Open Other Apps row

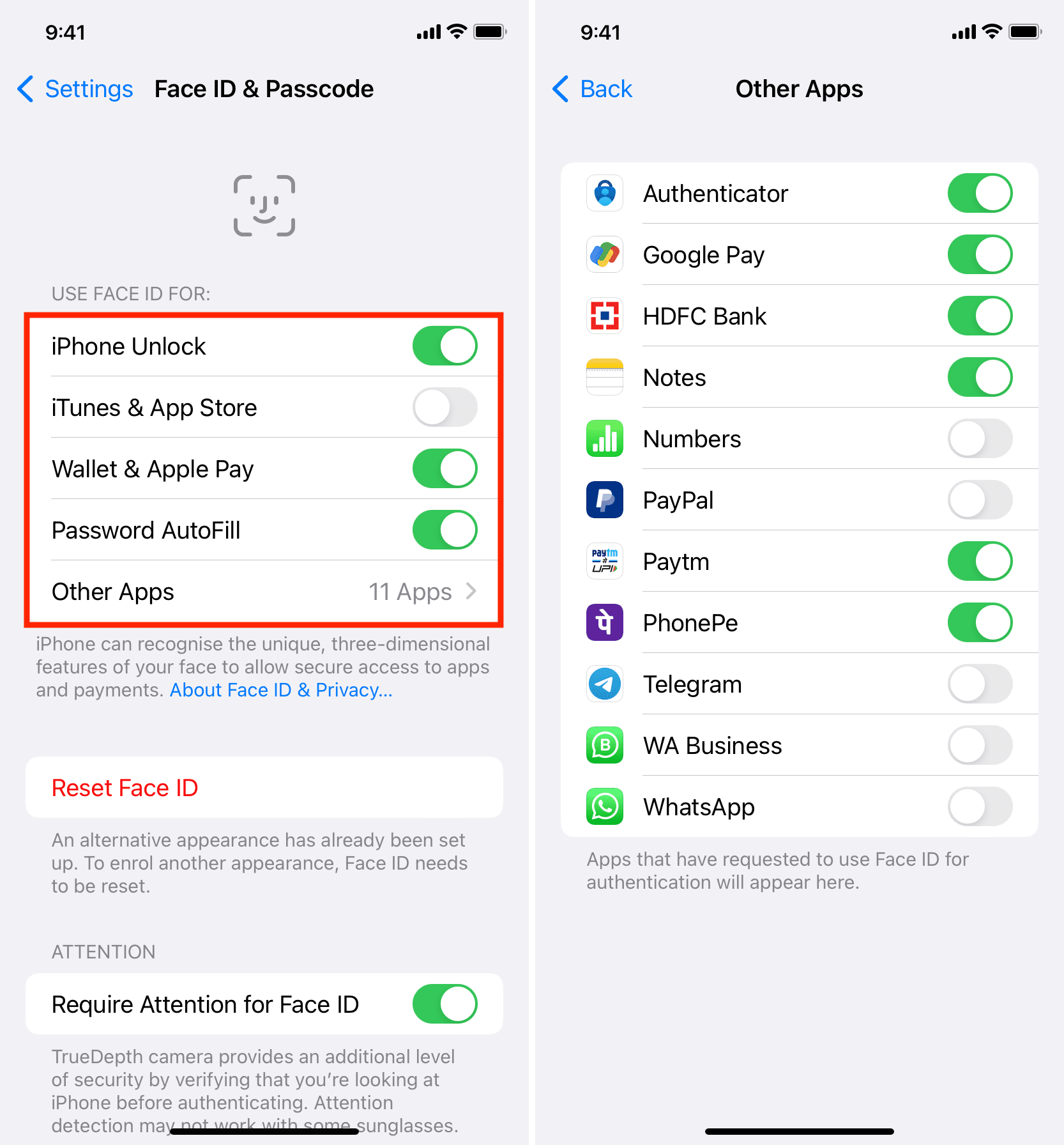click(x=264, y=592)
